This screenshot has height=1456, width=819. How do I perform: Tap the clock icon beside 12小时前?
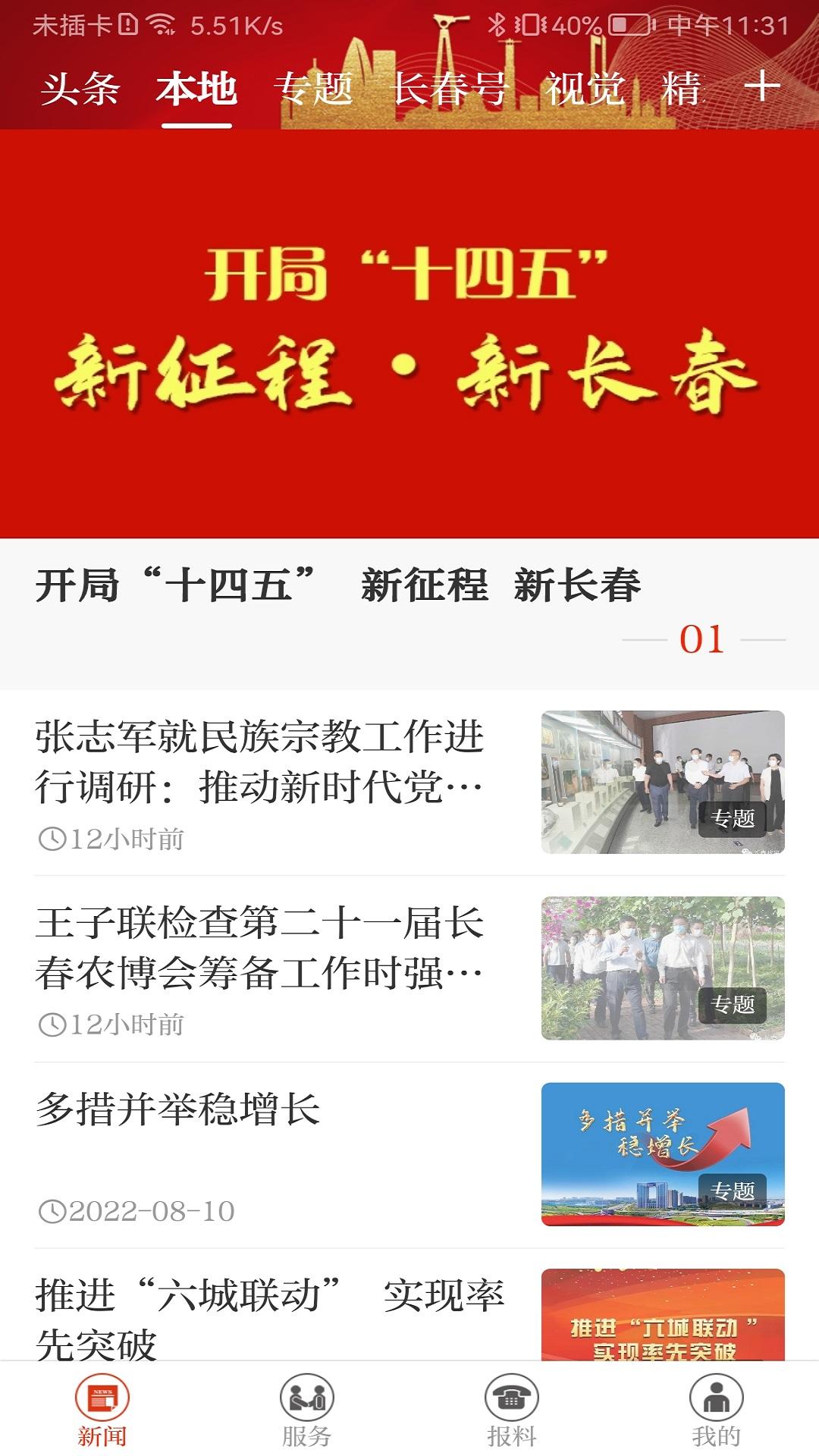52,838
